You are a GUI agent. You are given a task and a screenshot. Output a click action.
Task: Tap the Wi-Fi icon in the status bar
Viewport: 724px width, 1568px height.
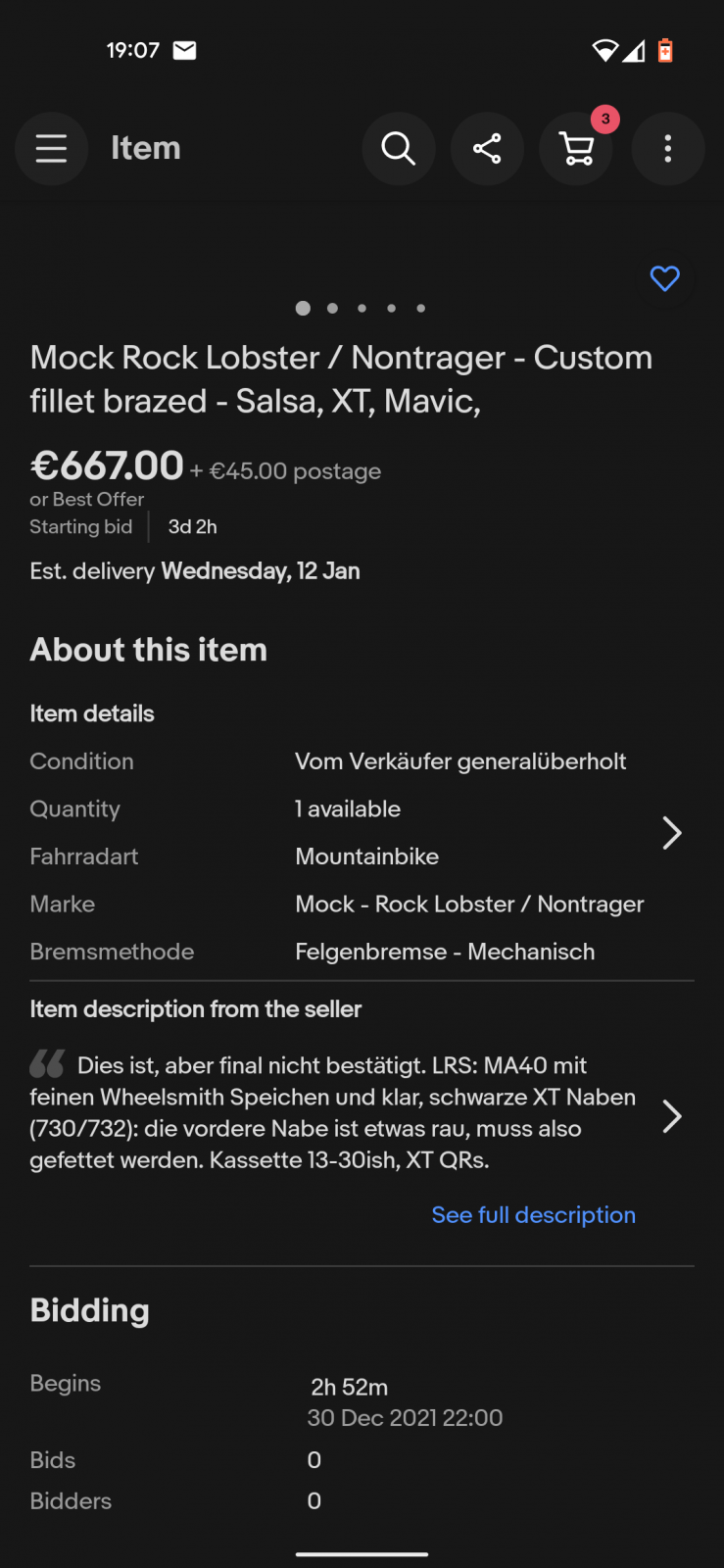[x=604, y=49]
